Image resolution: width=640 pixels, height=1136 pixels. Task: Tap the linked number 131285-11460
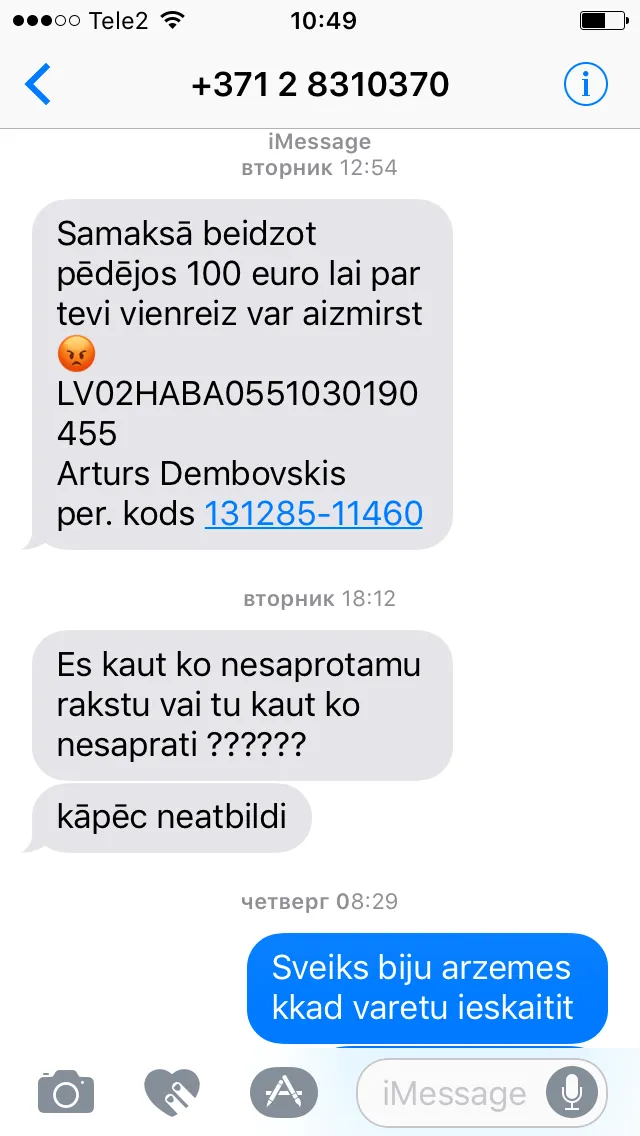pyautogui.click(x=314, y=514)
